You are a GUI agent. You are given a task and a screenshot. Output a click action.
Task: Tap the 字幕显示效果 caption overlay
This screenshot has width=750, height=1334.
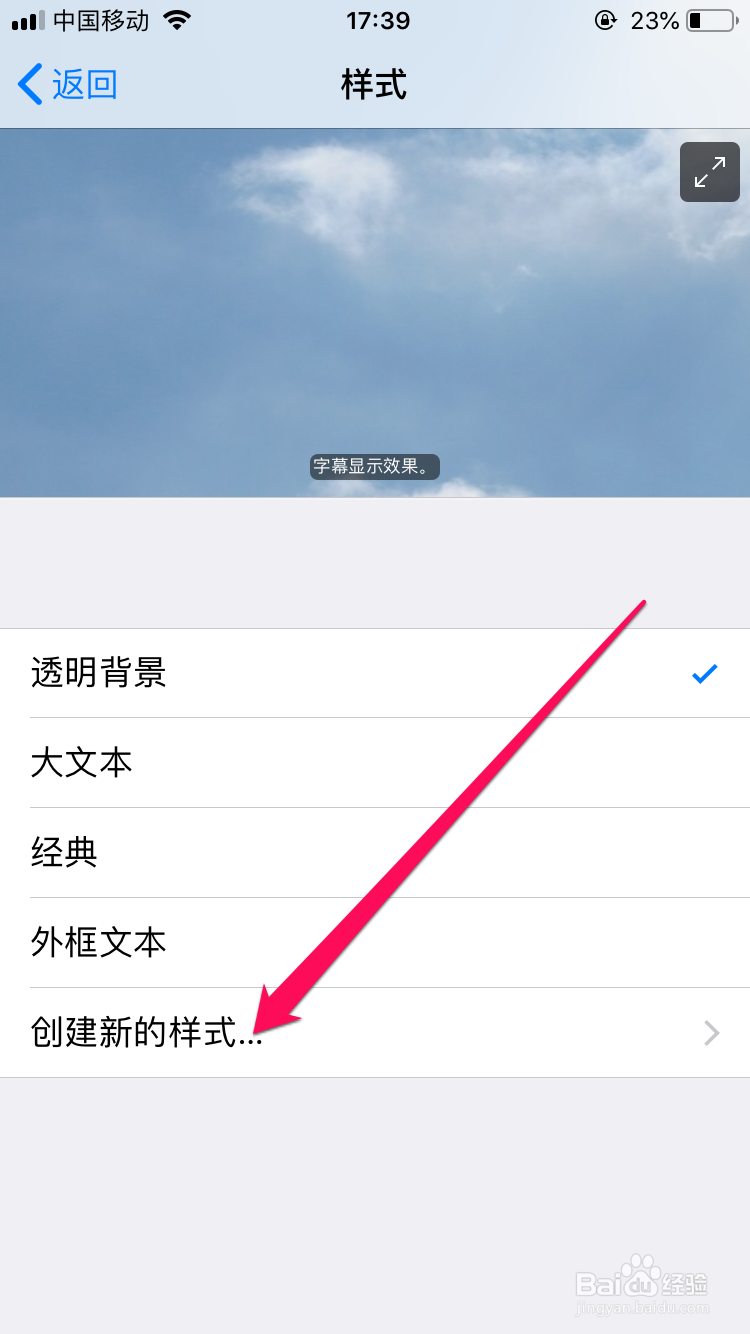374,467
